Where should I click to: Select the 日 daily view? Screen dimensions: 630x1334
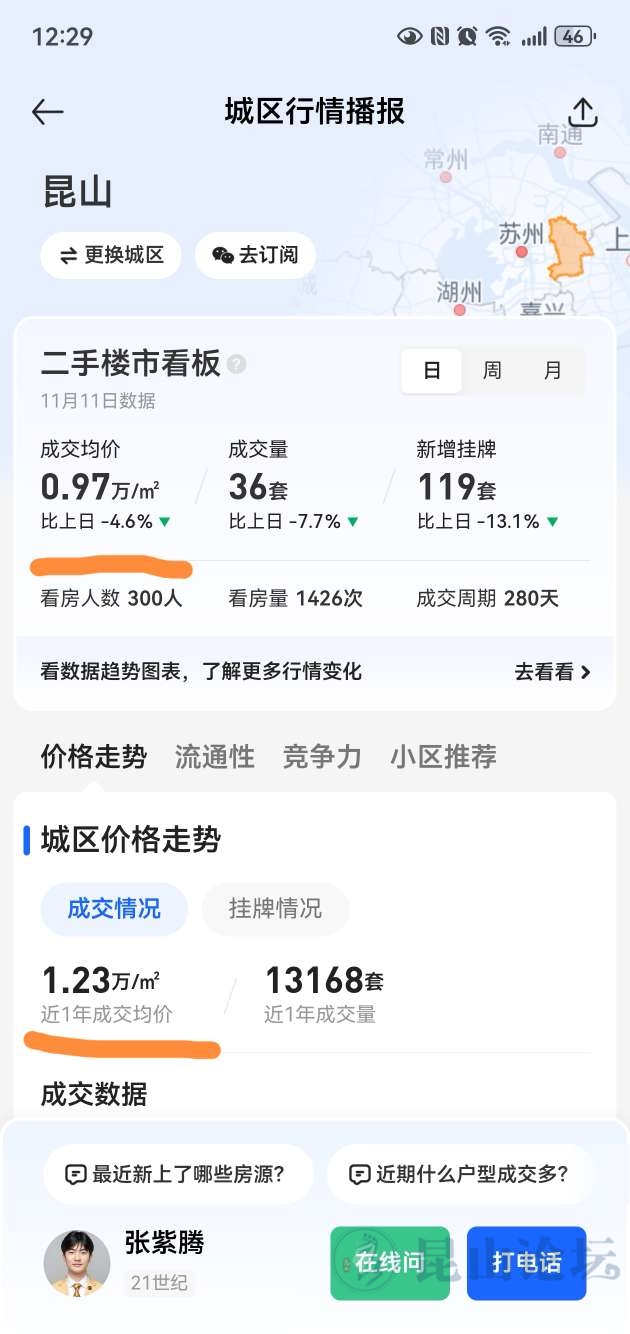432,371
